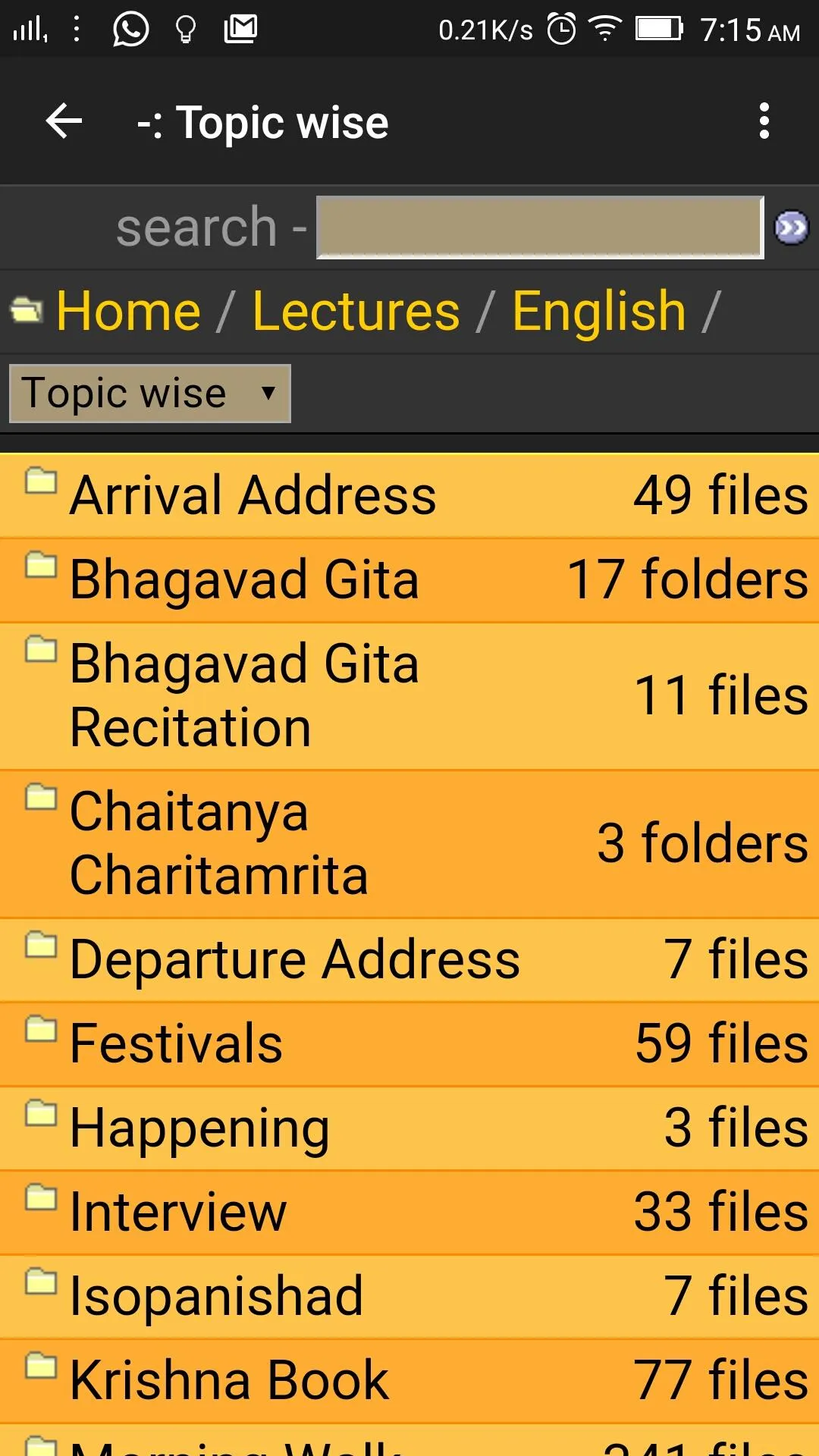Image resolution: width=819 pixels, height=1456 pixels.
Task: Open the Arrival Address folder
Action: [x=409, y=496]
